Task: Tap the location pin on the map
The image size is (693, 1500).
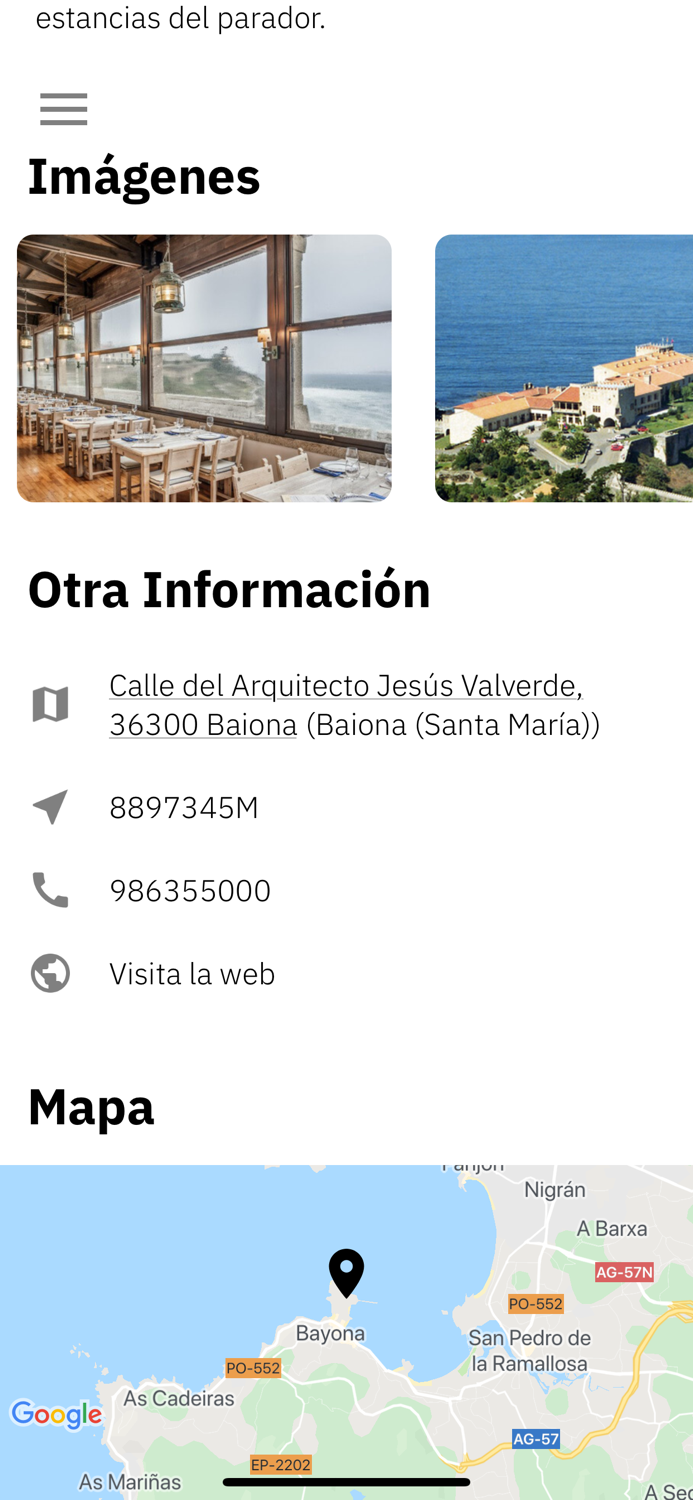Action: [x=347, y=1273]
